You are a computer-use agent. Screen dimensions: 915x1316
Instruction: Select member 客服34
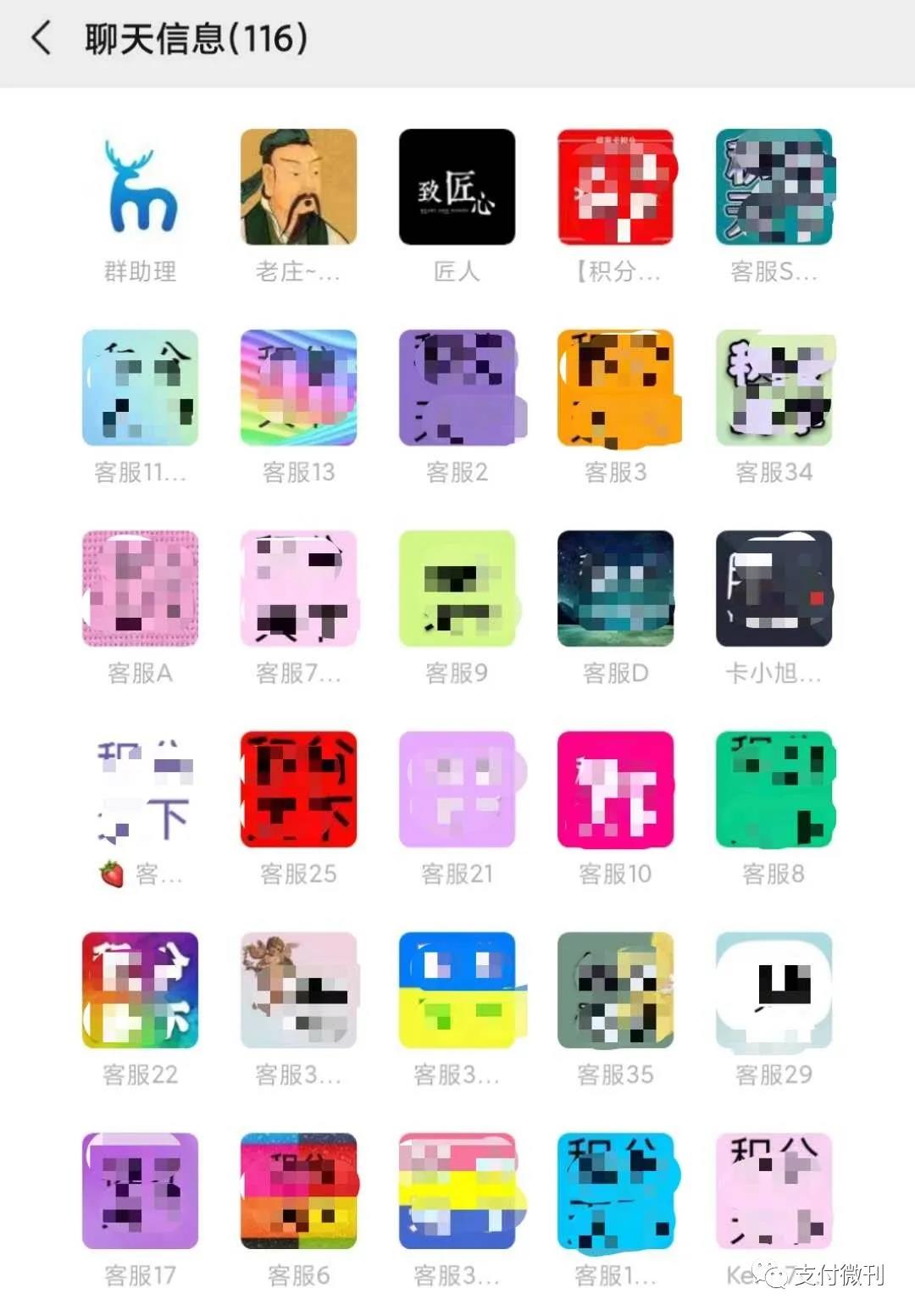(774, 388)
